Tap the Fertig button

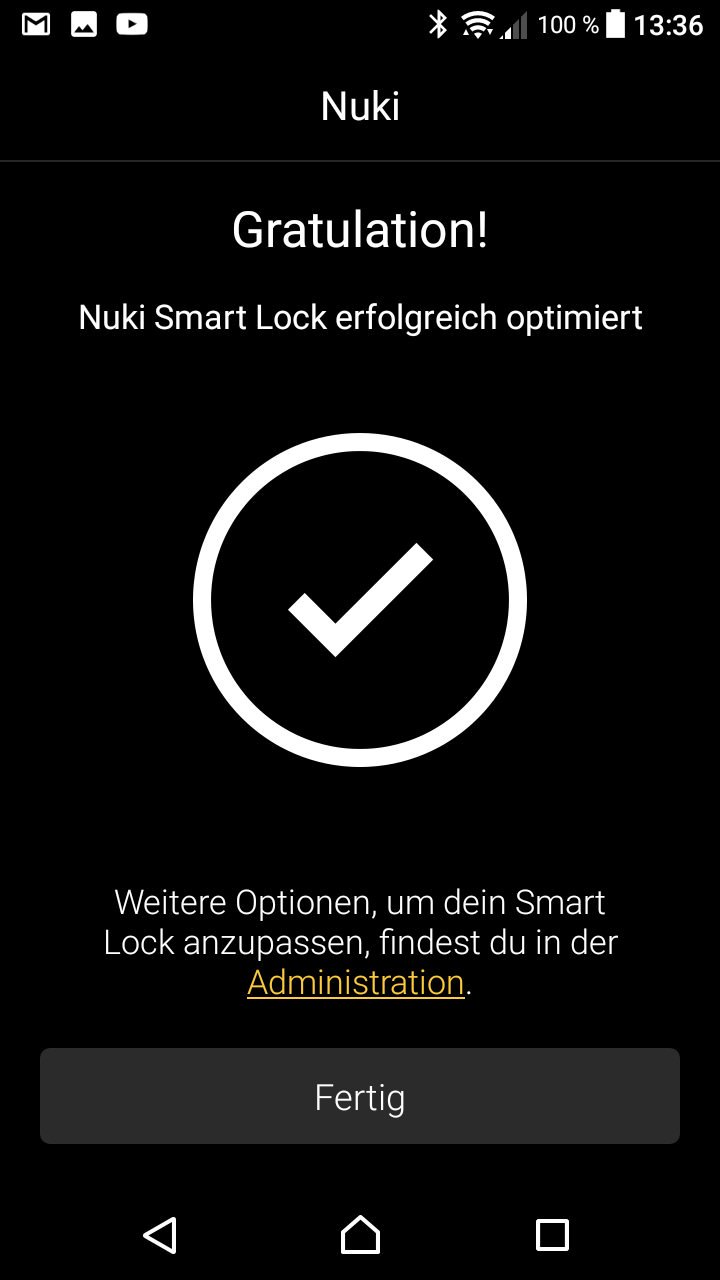pyautogui.click(x=360, y=1096)
